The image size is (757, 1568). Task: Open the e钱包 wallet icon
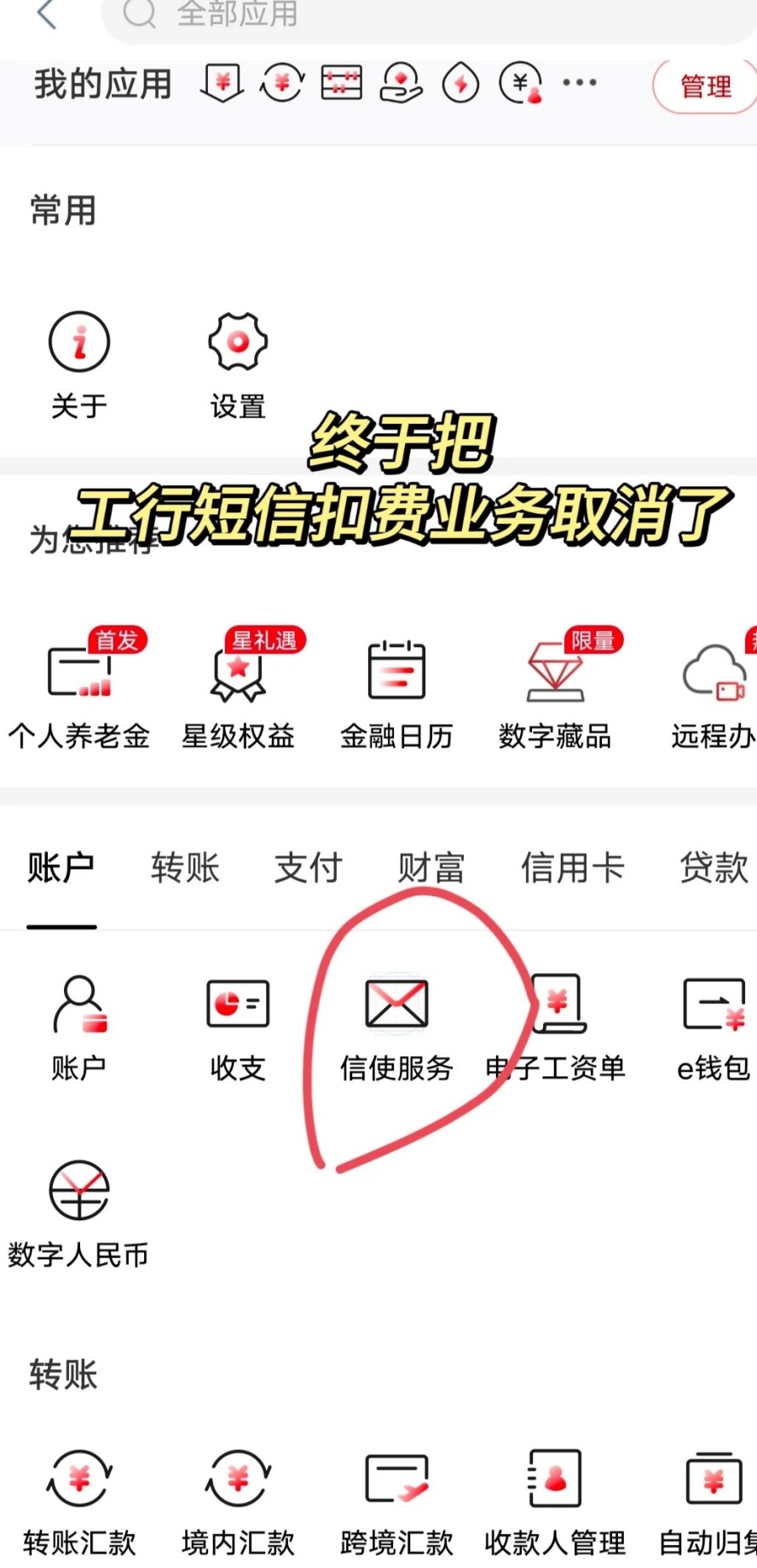pos(713,1023)
